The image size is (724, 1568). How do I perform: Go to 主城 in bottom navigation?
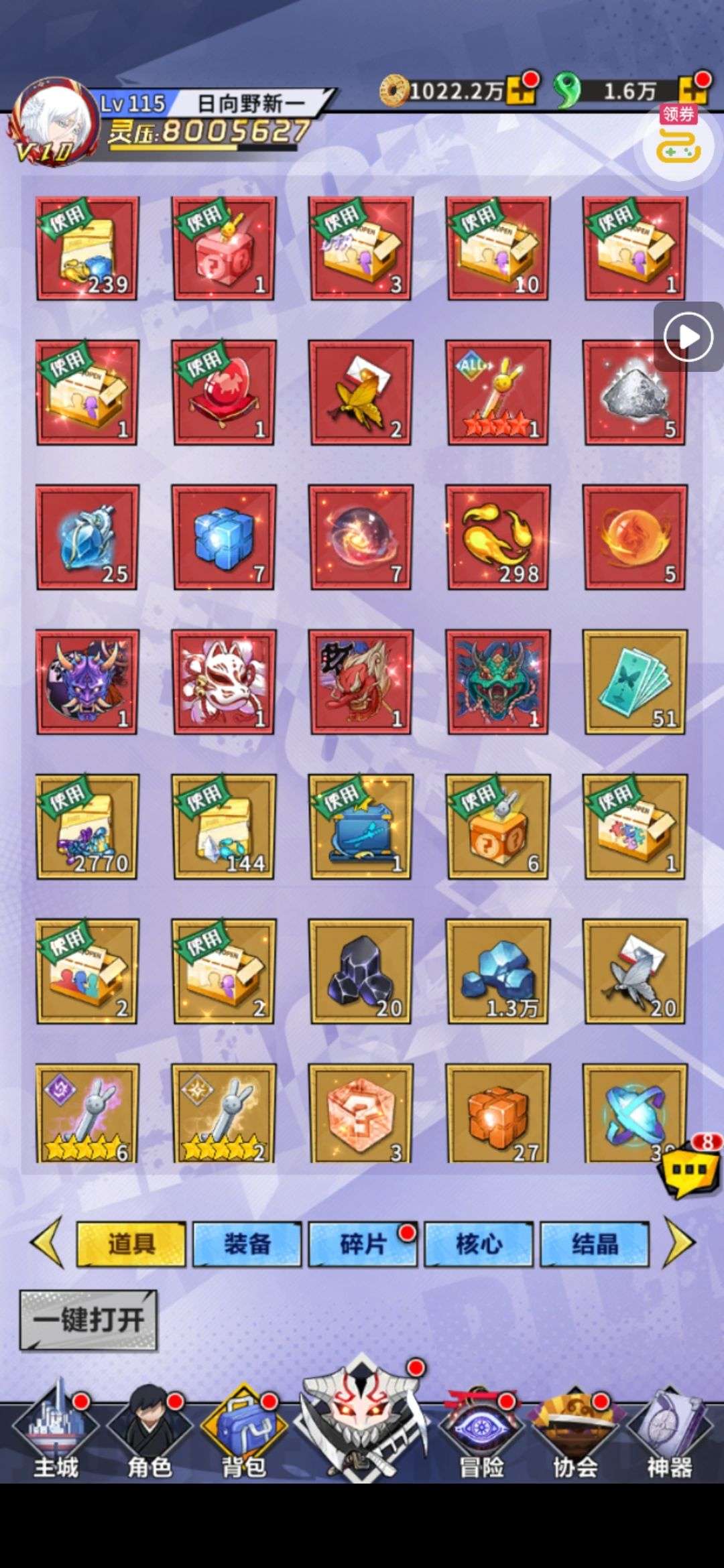(x=56, y=1431)
